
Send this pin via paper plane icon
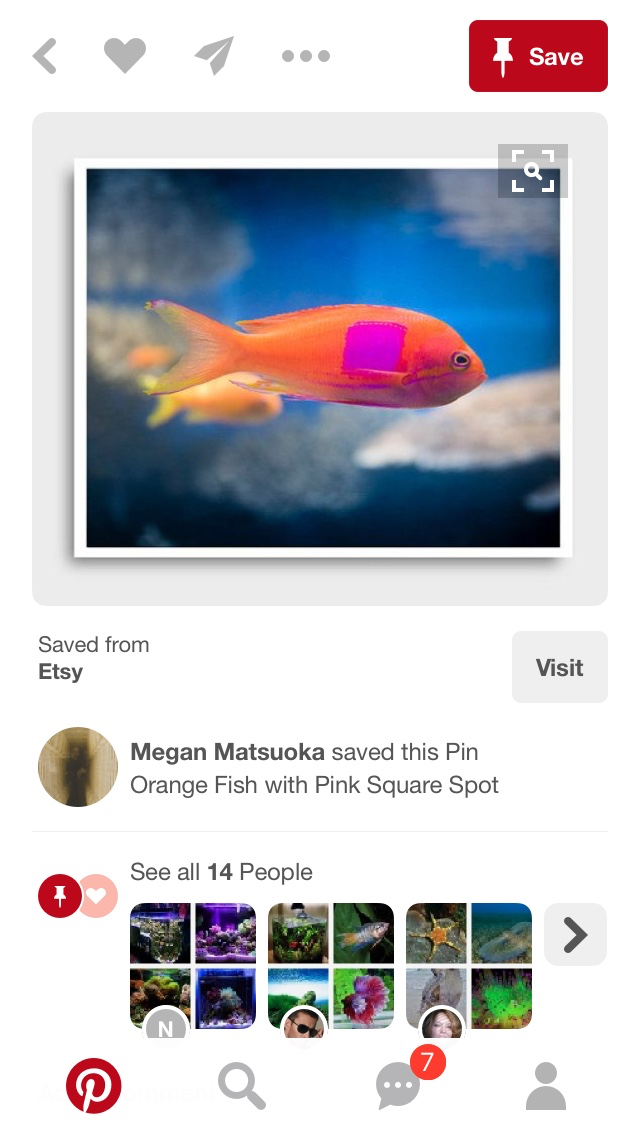point(214,56)
